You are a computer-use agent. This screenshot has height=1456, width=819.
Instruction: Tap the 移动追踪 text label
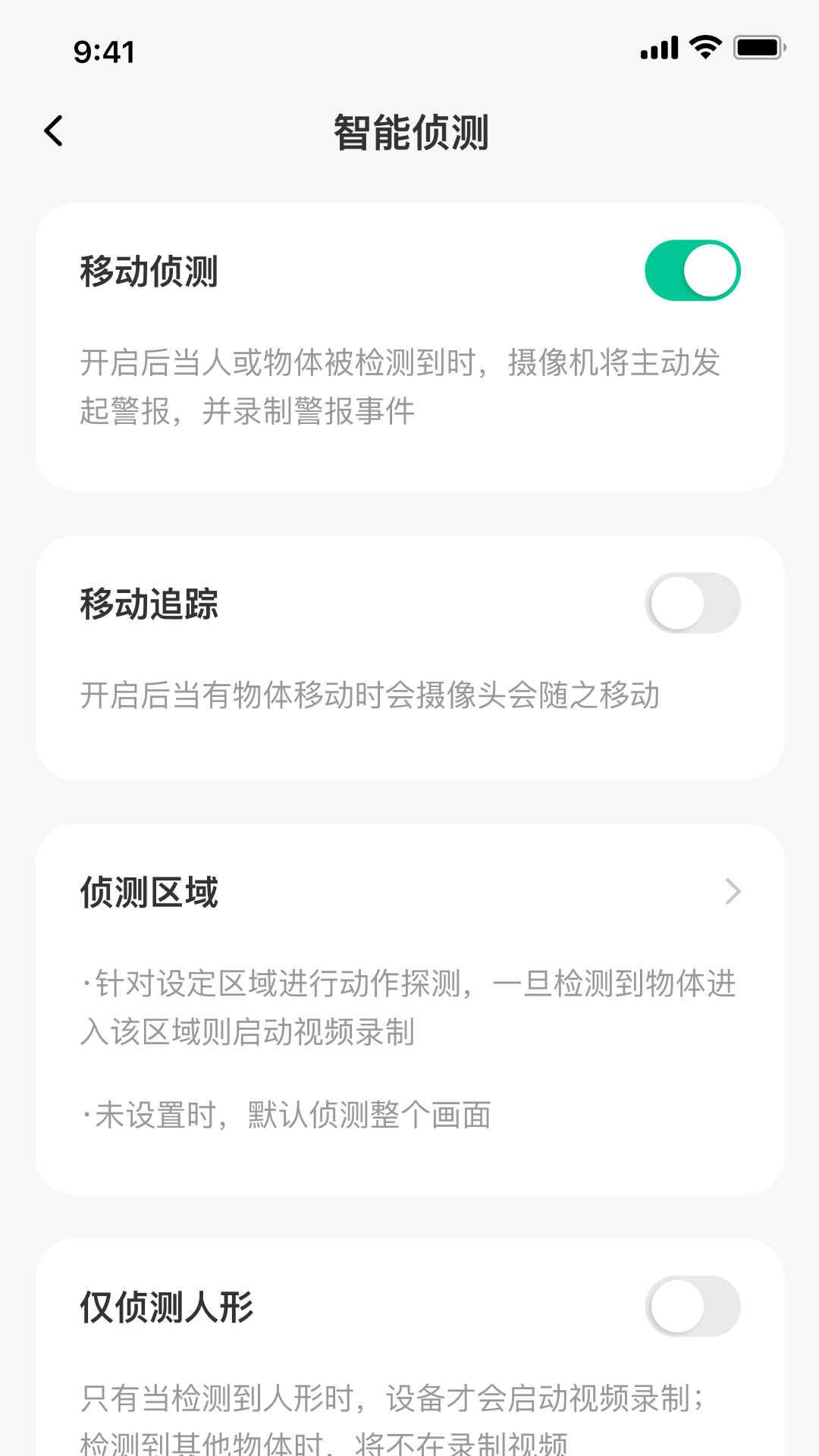coord(149,605)
